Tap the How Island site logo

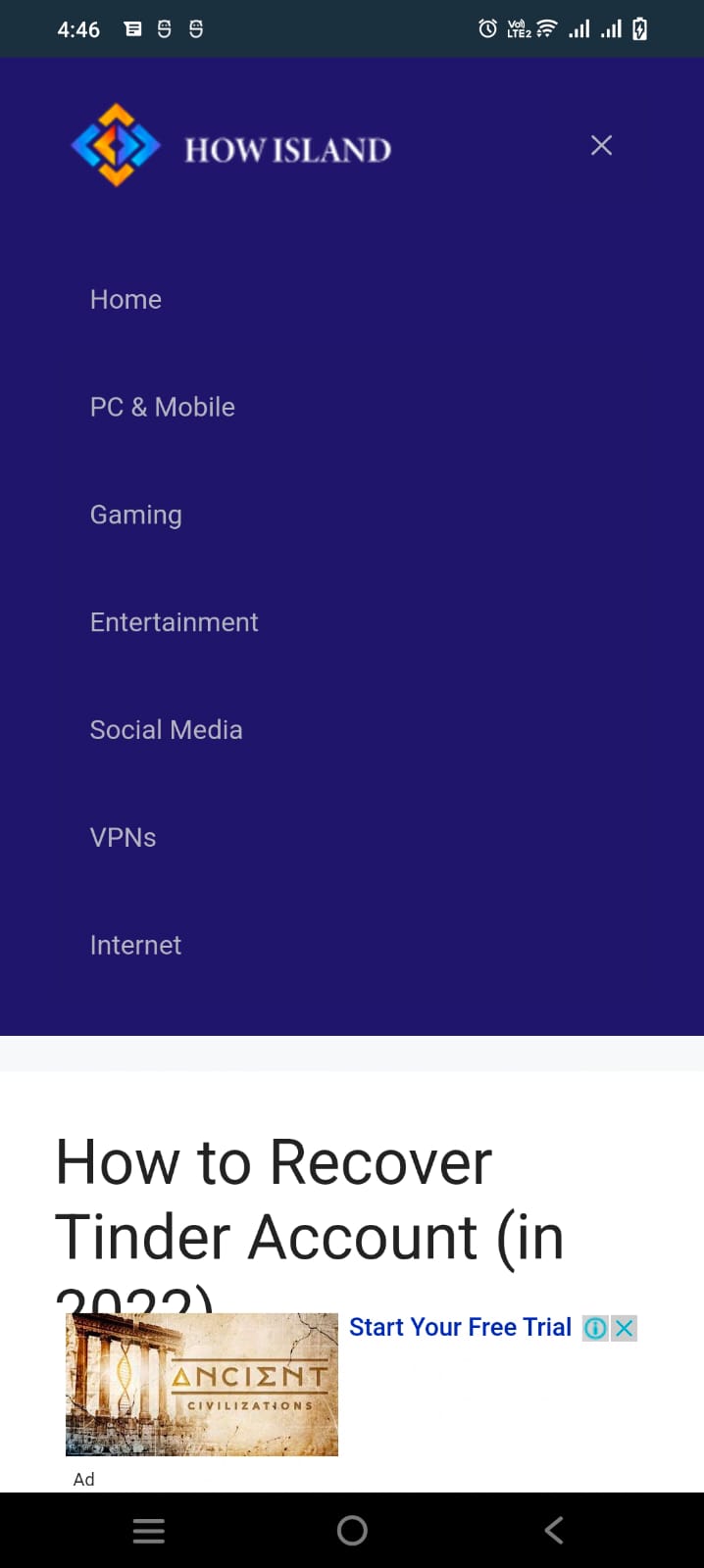point(231,147)
